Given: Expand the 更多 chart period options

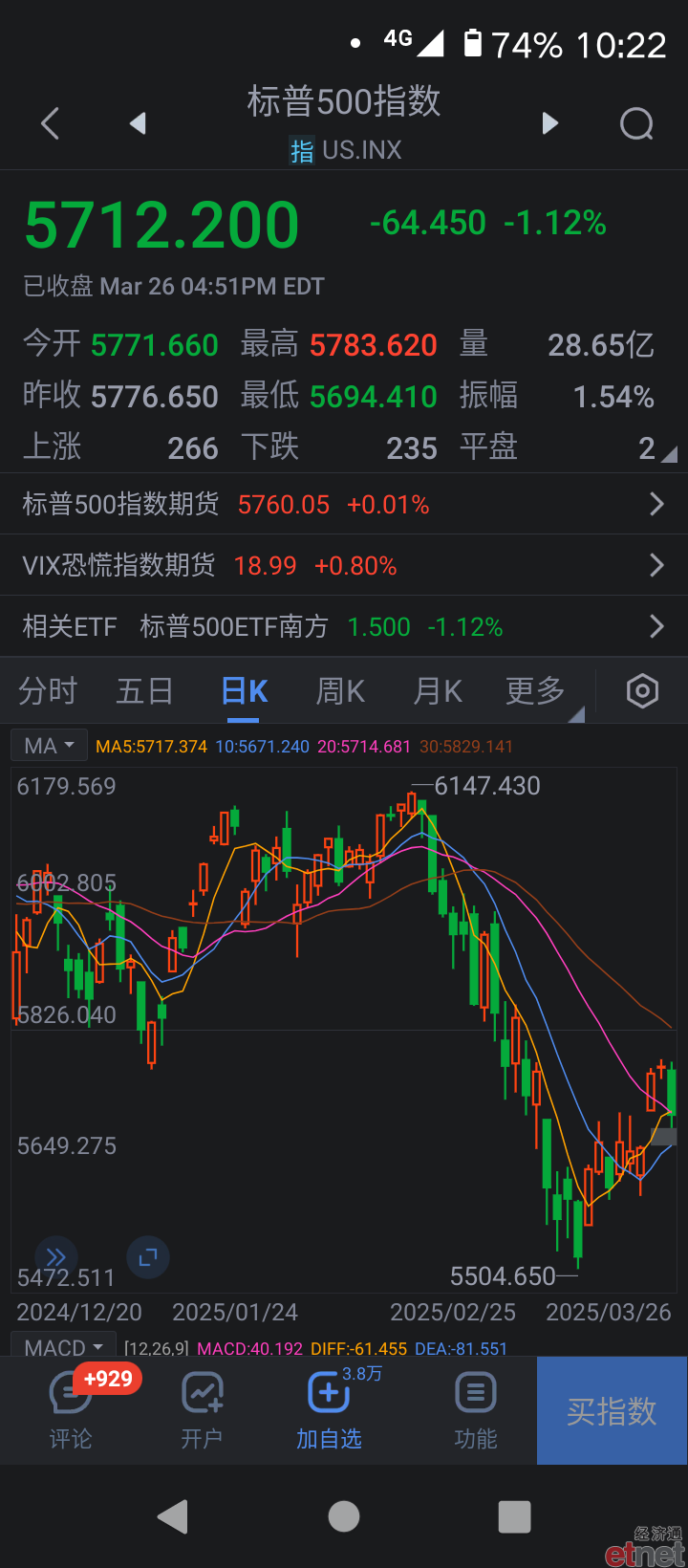Looking at the screenshot, I should pyautogui.click(x=536, y=690).
